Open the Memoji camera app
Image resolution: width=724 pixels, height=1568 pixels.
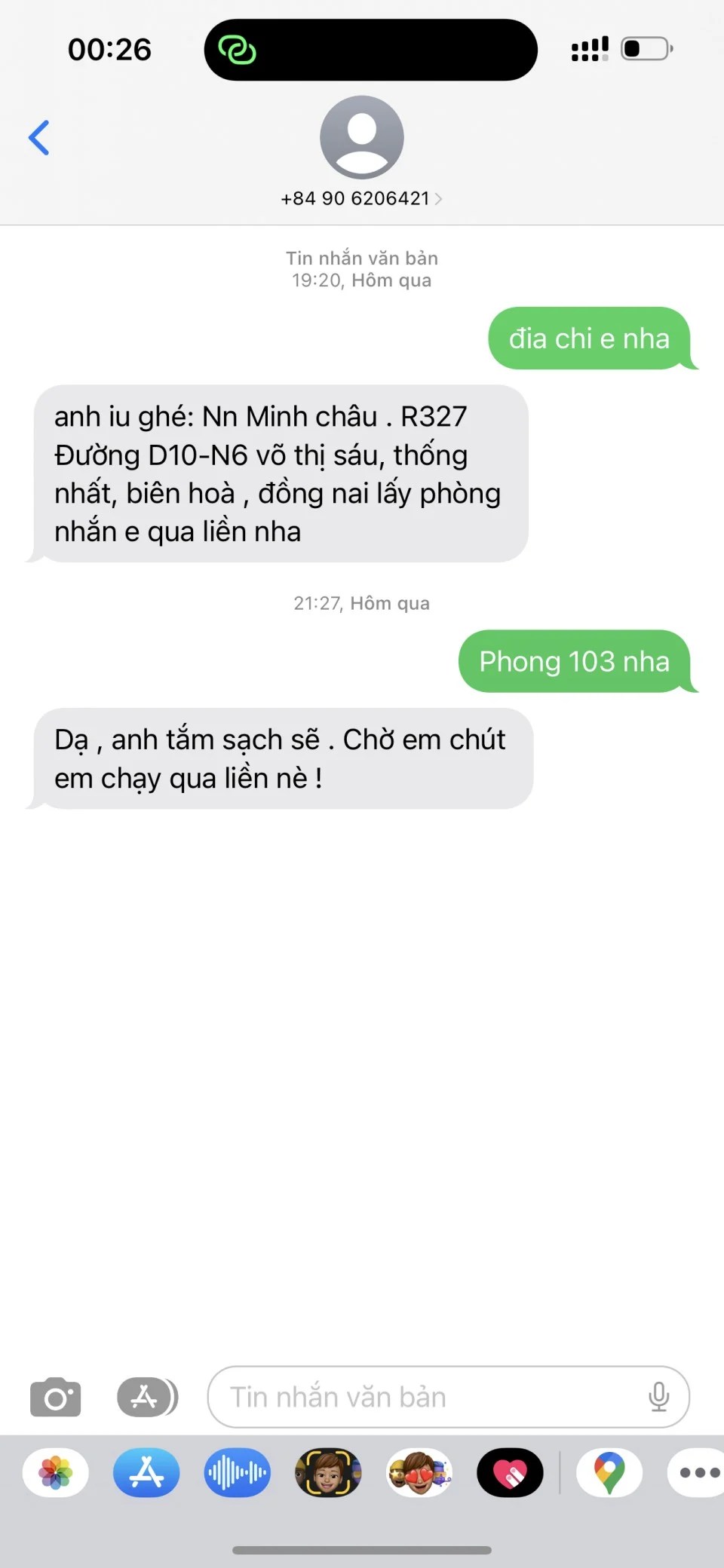coord(328,1472)
